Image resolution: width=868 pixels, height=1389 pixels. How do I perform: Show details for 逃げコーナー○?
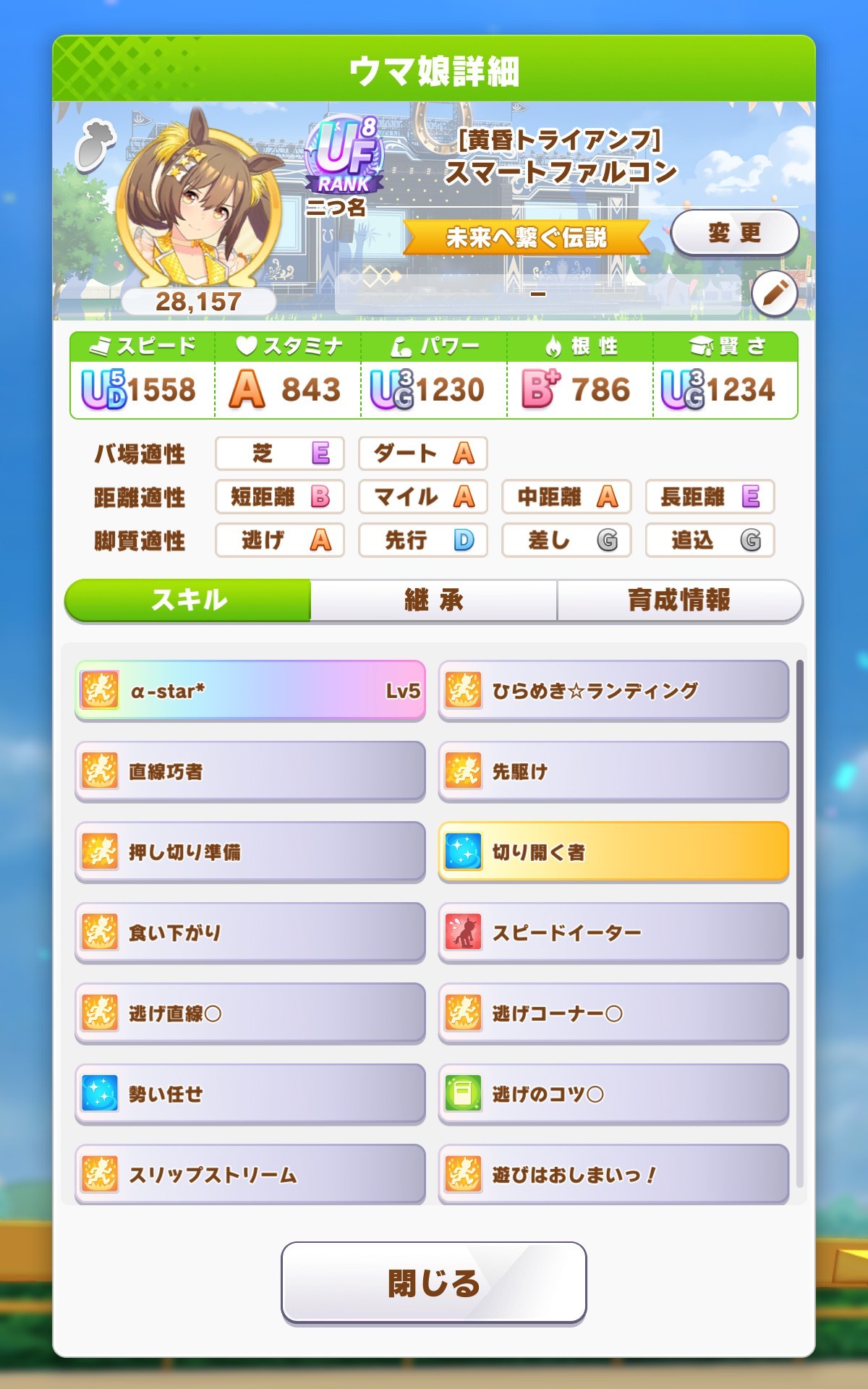[613, 1013]
